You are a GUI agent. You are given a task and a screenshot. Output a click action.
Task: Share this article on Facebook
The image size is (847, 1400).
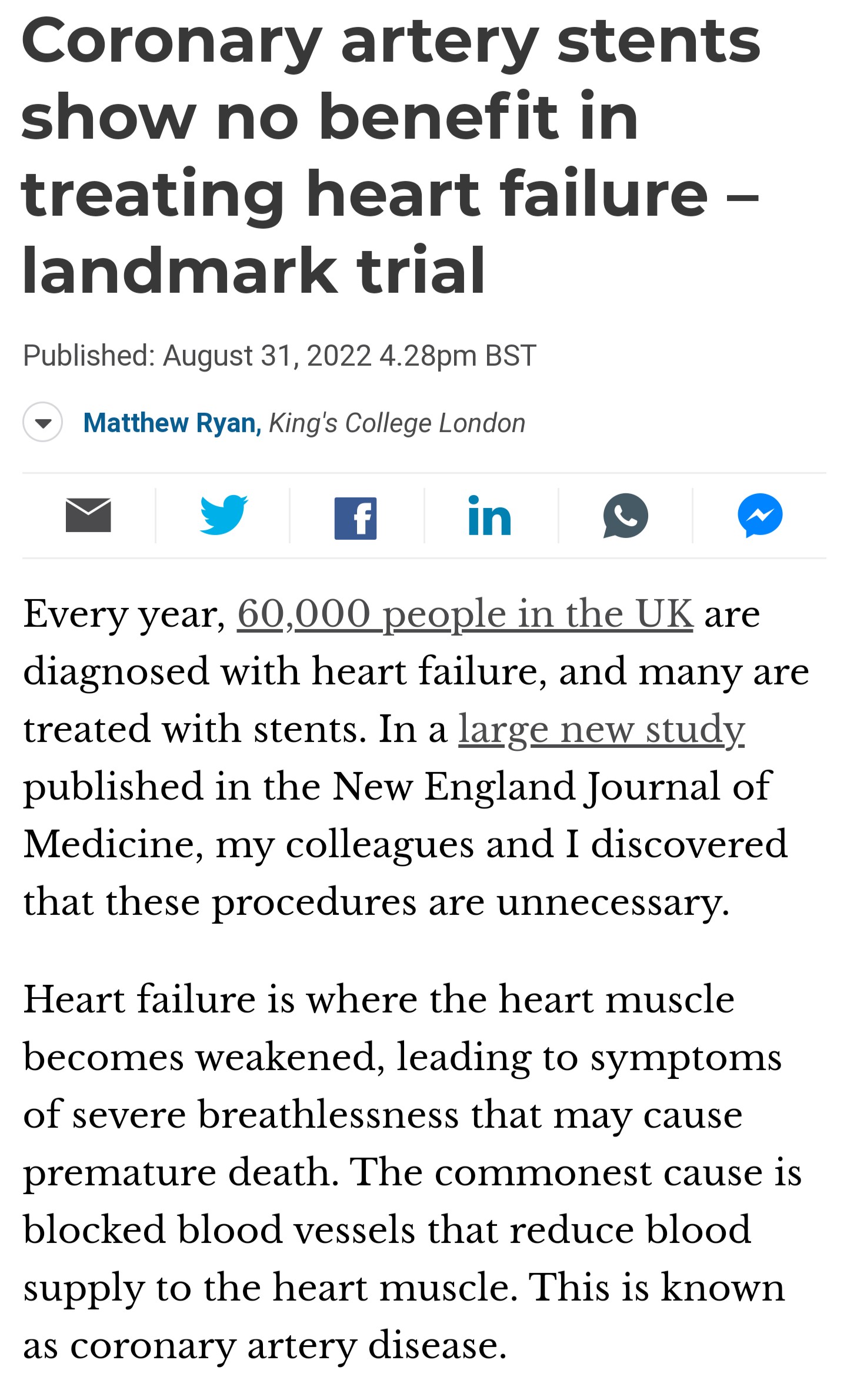(x=355, y=518)
